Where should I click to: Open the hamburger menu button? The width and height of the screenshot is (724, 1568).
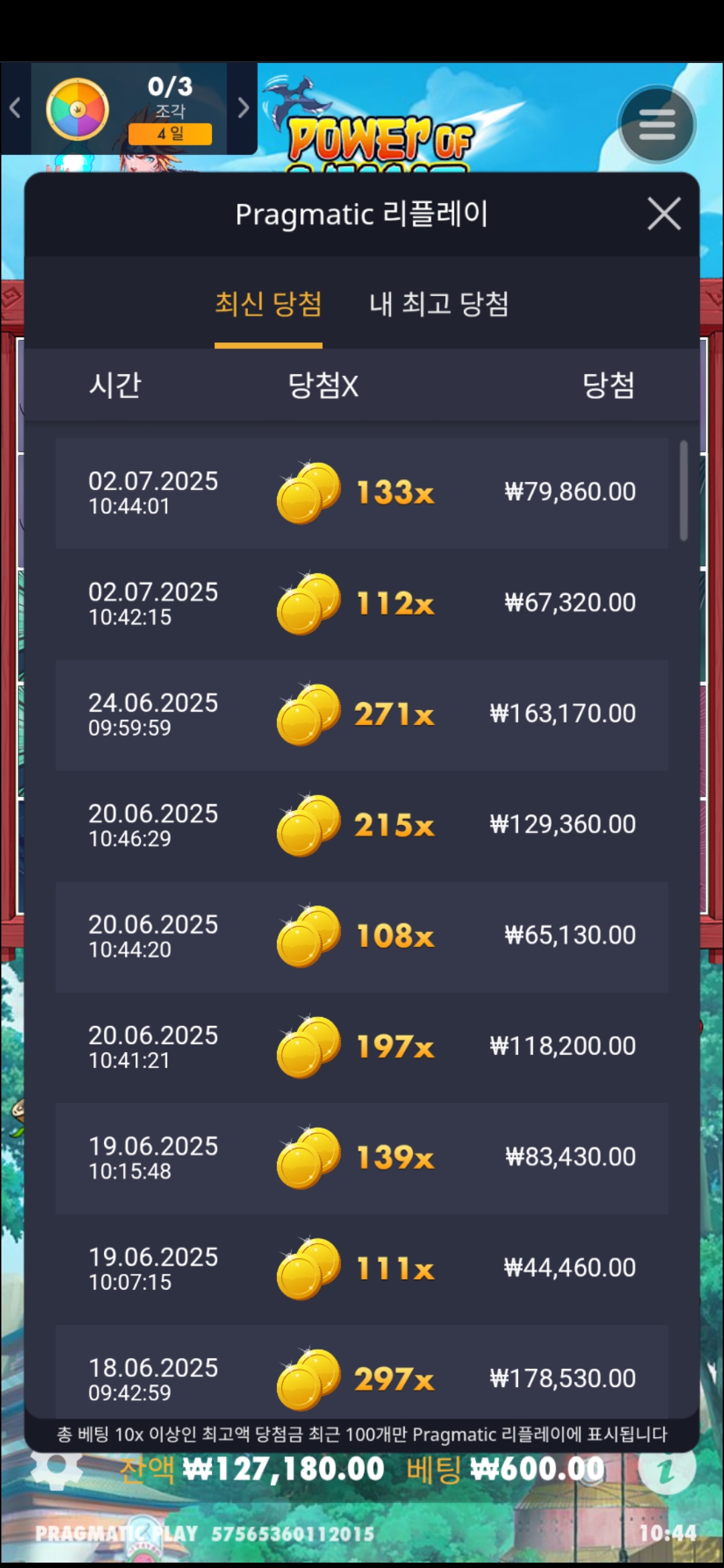click(656, 125)
